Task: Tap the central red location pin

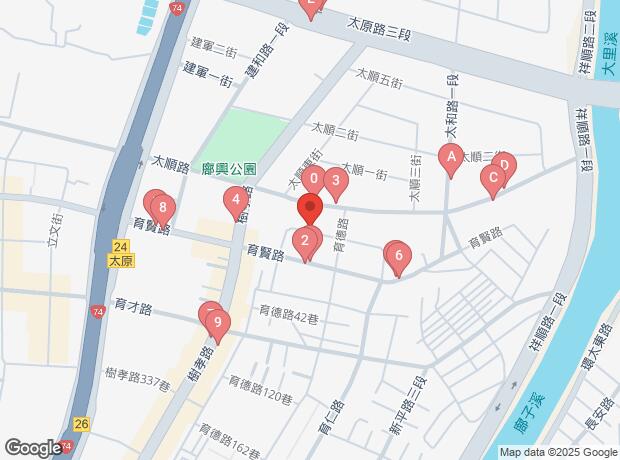Action: click(x=310, y=210)
